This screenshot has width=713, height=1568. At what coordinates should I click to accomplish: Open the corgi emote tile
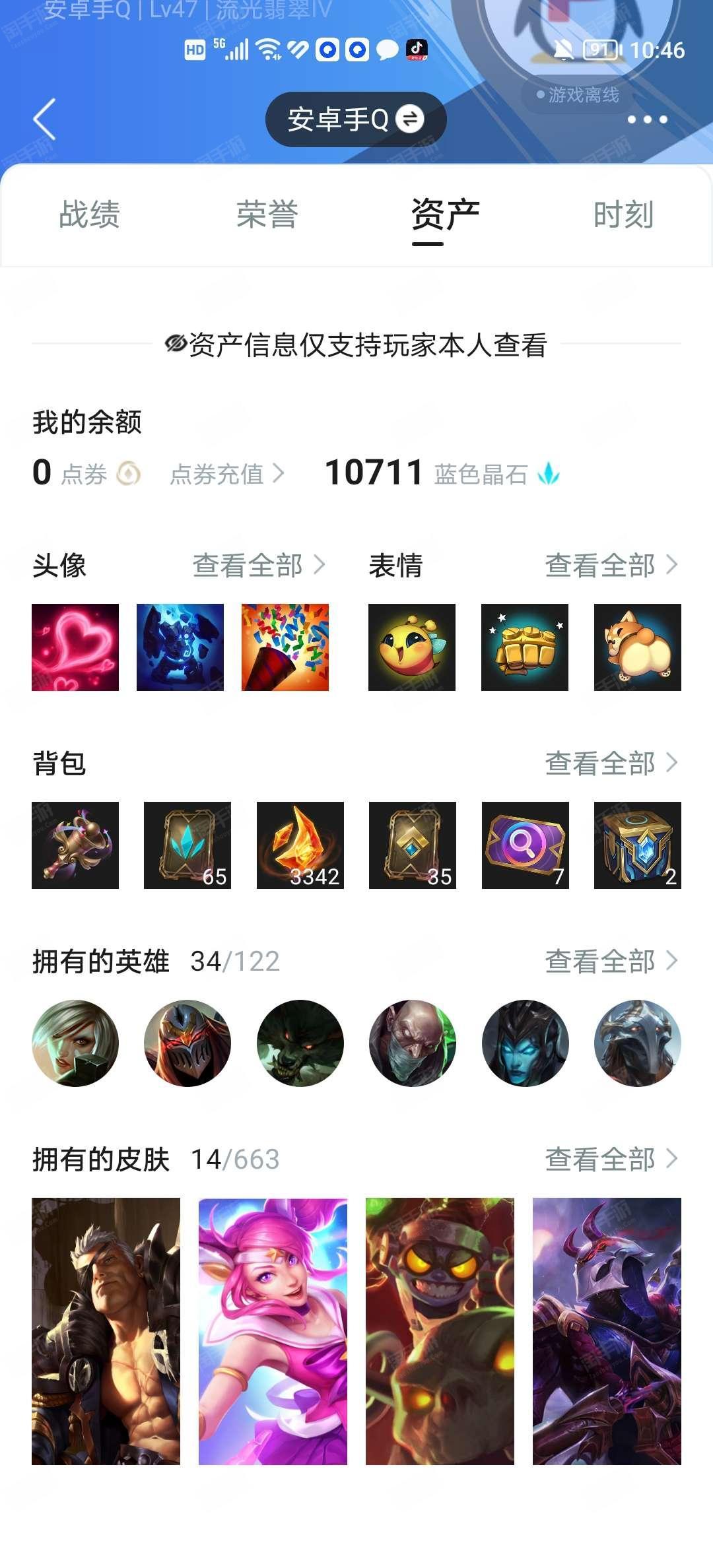pyautogui.click(x=638, y=647)
